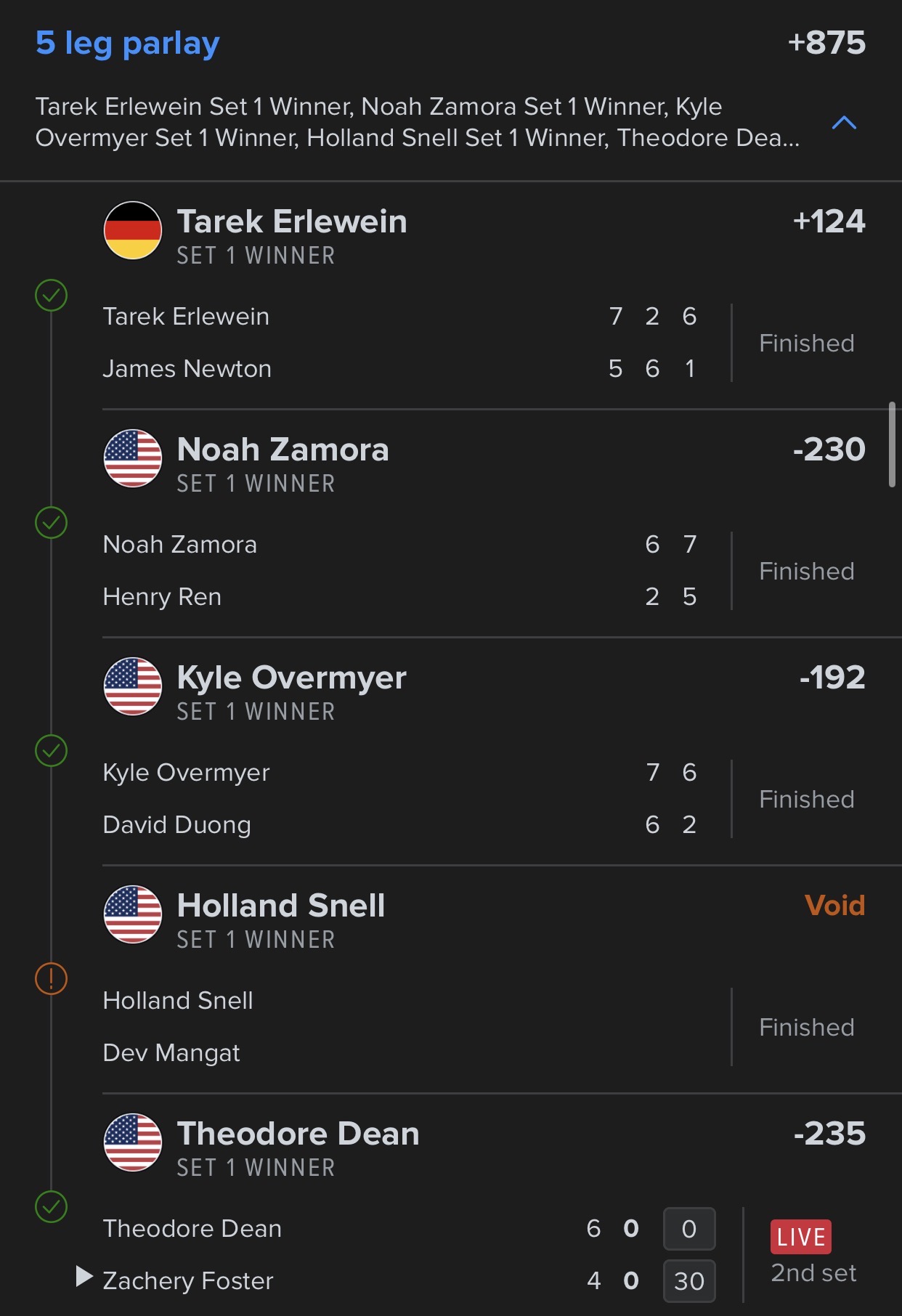Collapse the 5 leg parlay details
This screenshot has height=1316, width=902.
[x=843, y=123]
